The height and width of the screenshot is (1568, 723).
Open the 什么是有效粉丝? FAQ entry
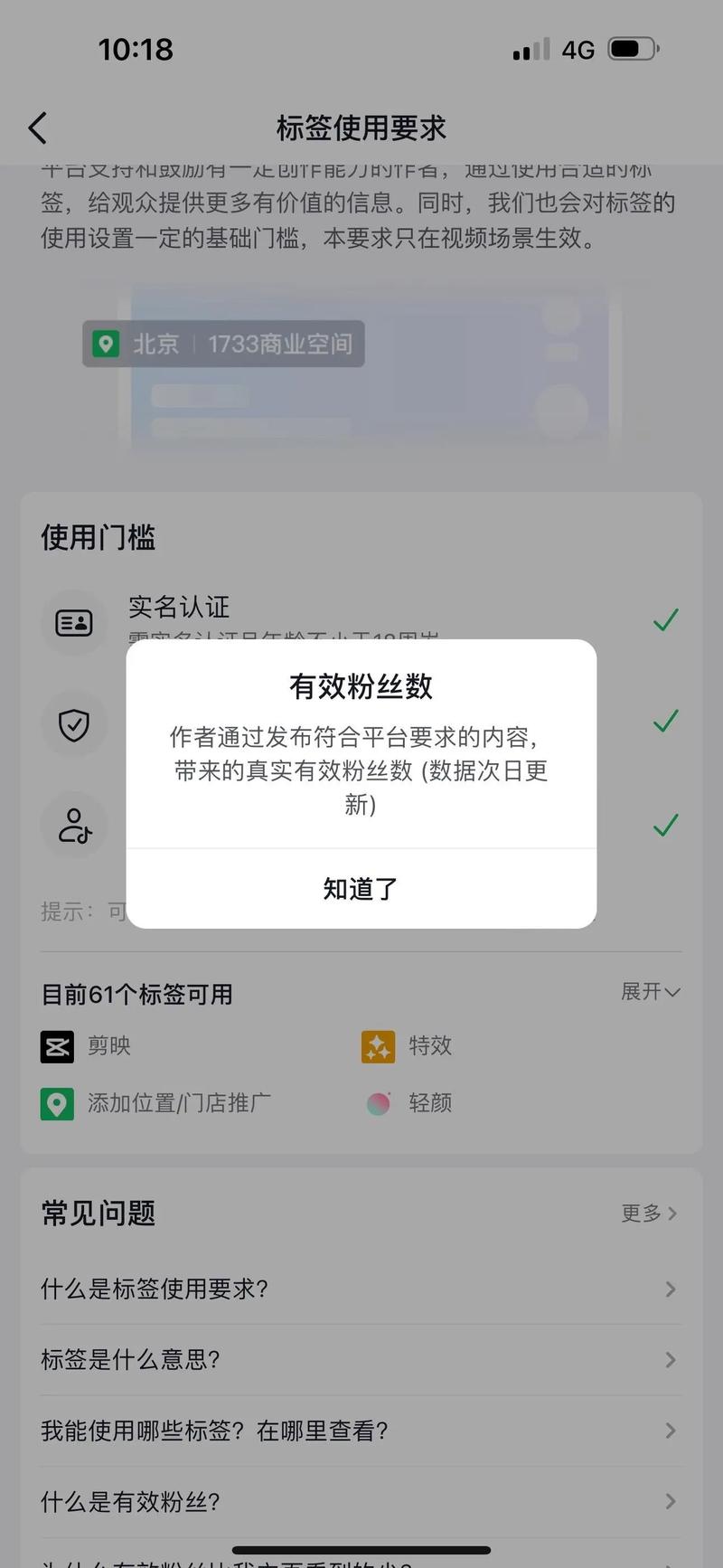(670, 1501)
